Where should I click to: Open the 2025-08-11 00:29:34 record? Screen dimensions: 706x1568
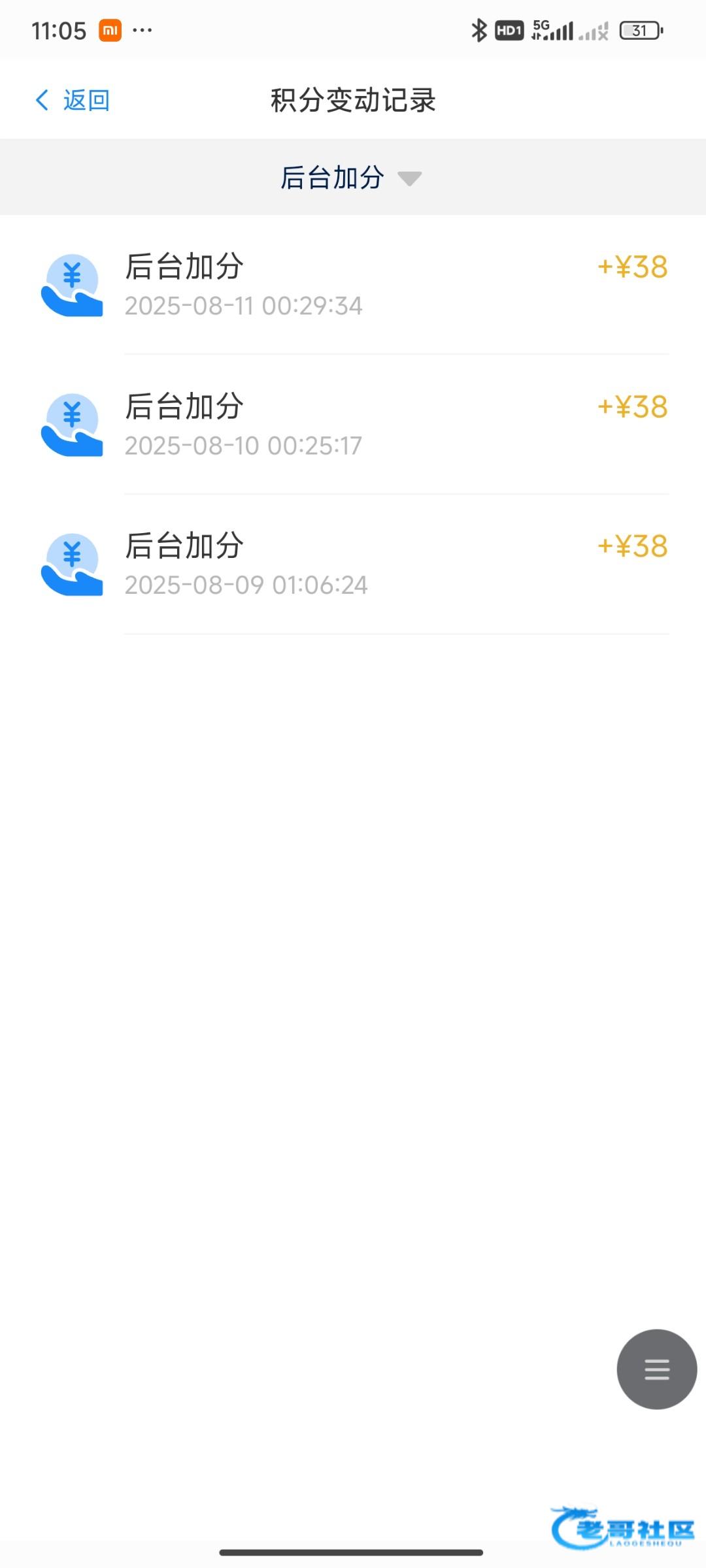pyautogui.click(x=353, y=286)
